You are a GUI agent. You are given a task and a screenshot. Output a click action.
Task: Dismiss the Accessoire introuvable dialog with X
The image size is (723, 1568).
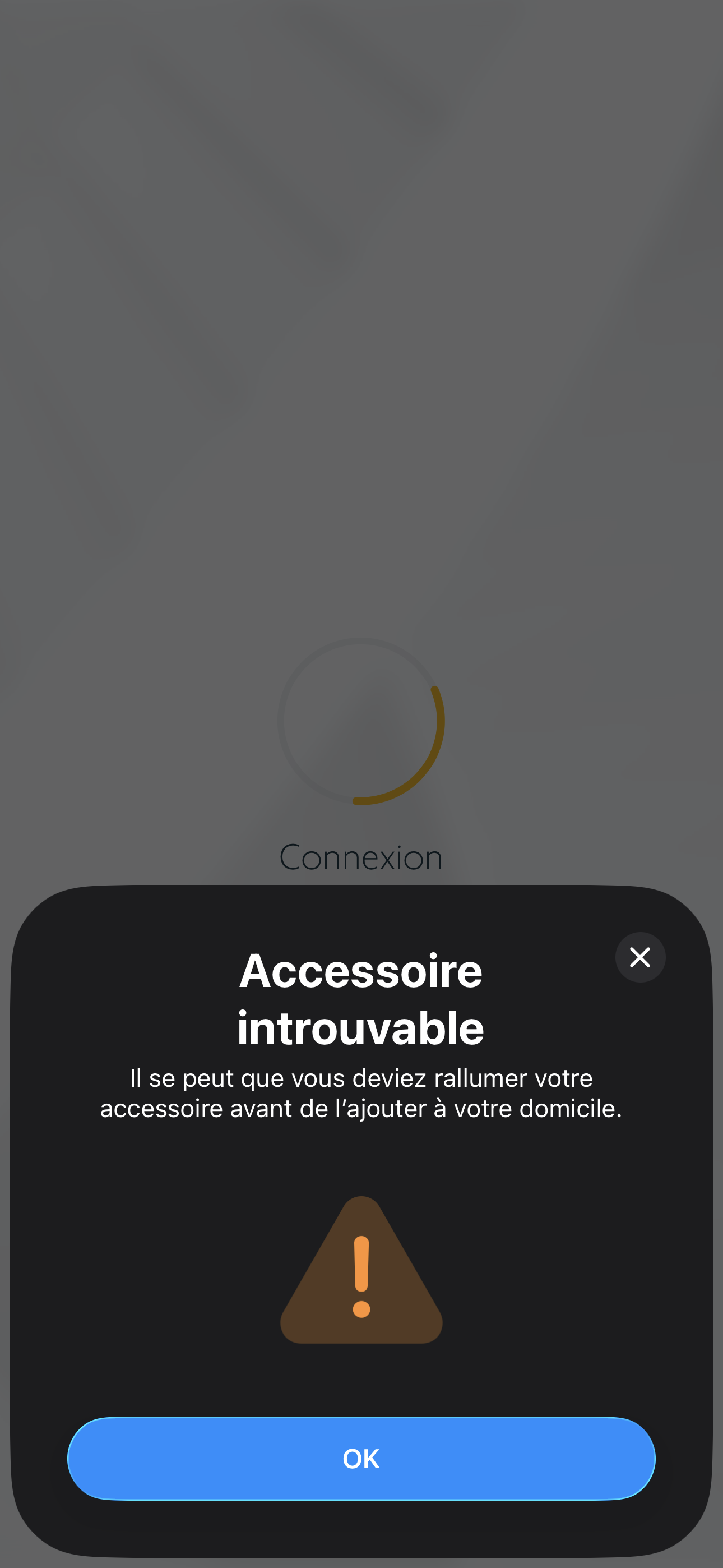pyautogui.click(x=639, y=957)
